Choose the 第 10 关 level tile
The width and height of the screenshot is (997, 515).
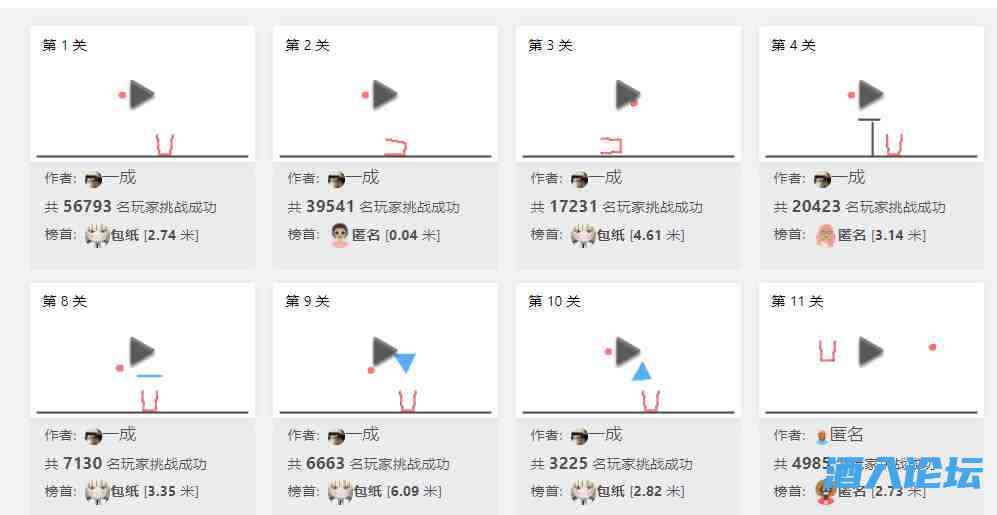[x=628, y=352]
